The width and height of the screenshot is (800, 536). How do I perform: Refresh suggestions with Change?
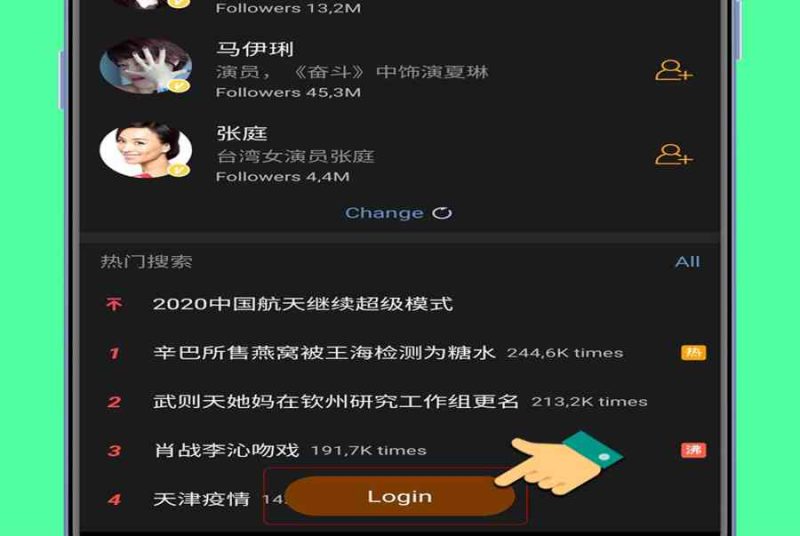397,213
